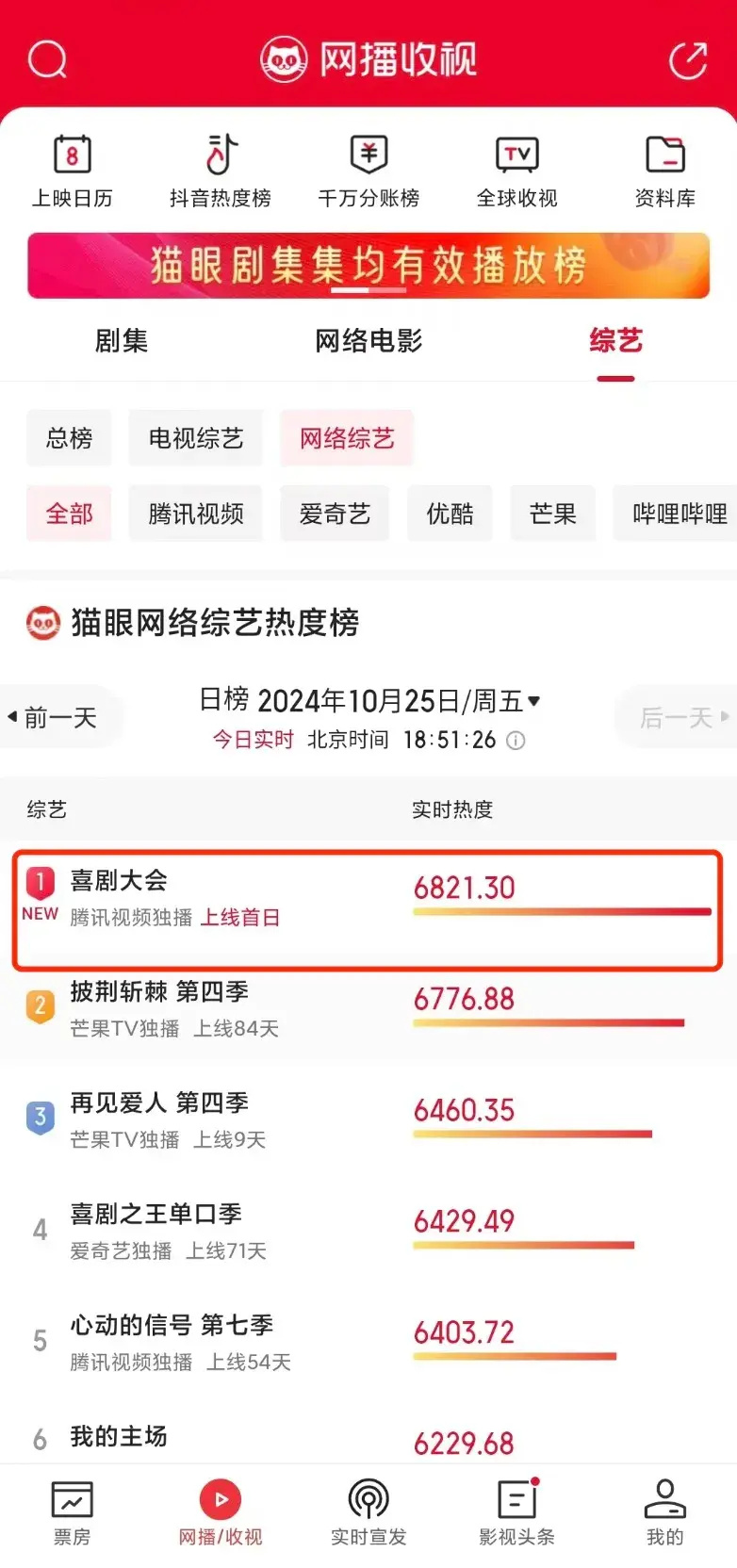Open 上映日历 release calendar
The width and height of the screenshot is (737, 1568).
click(x=73, y=171)
